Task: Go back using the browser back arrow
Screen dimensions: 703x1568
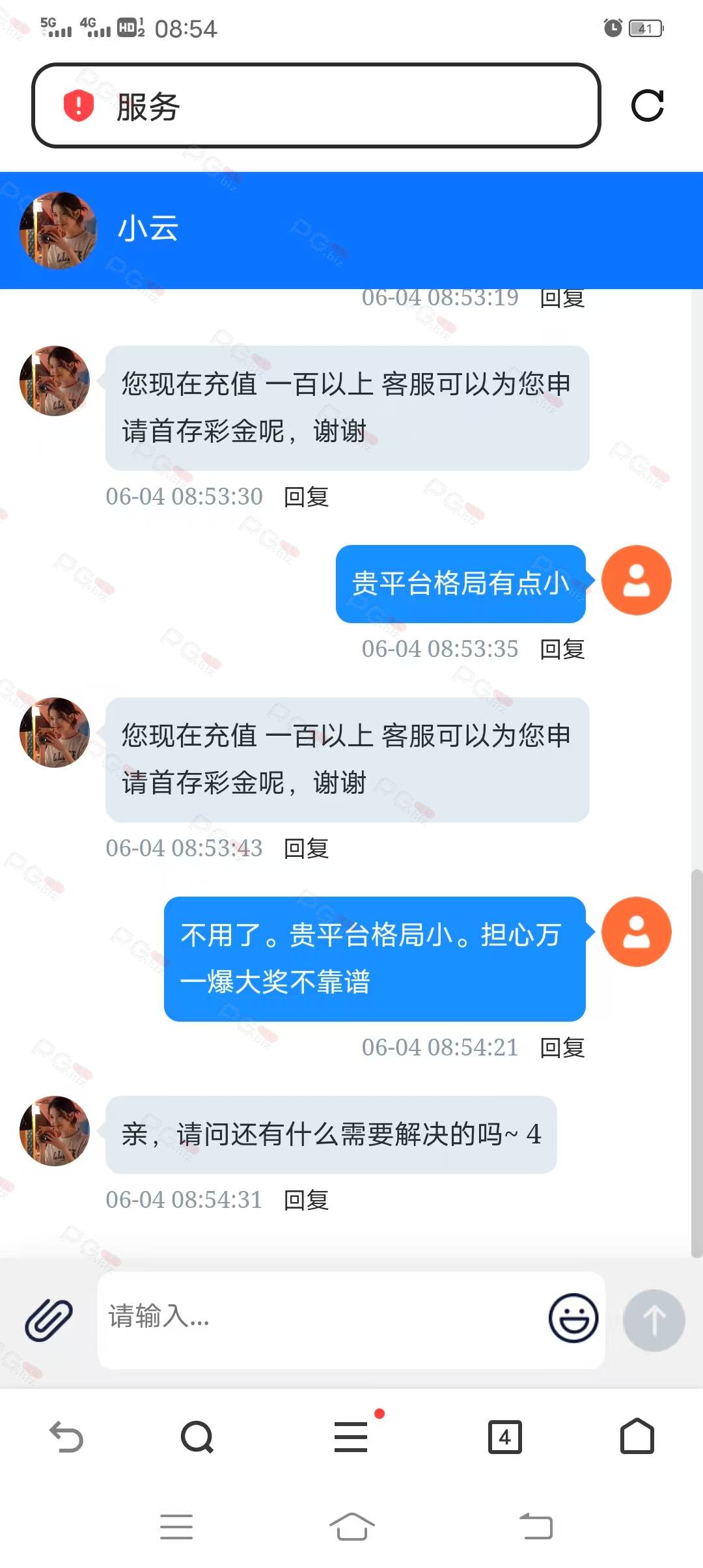Action: tap(66, 1437)
